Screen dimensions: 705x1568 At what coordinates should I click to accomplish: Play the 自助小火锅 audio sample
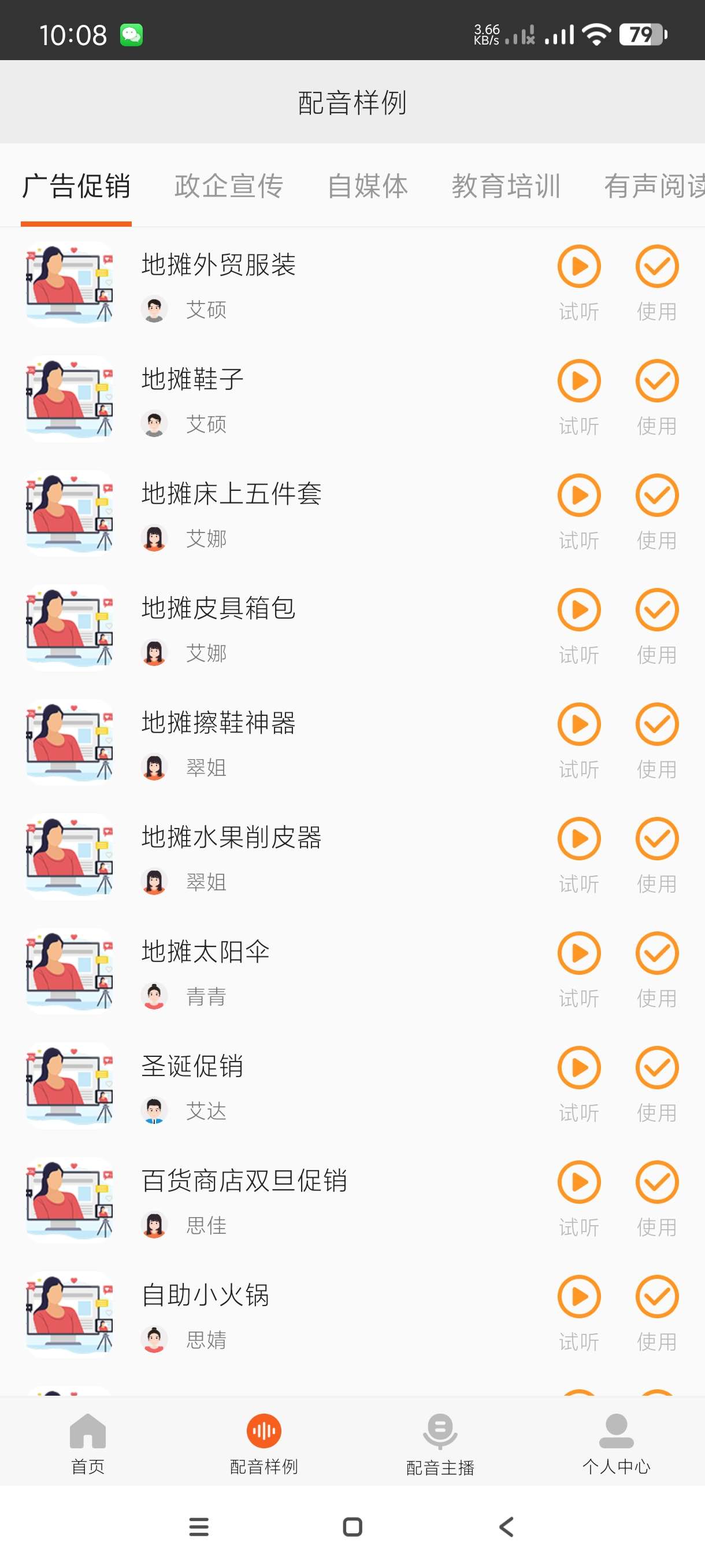[x=578, y=1296]
